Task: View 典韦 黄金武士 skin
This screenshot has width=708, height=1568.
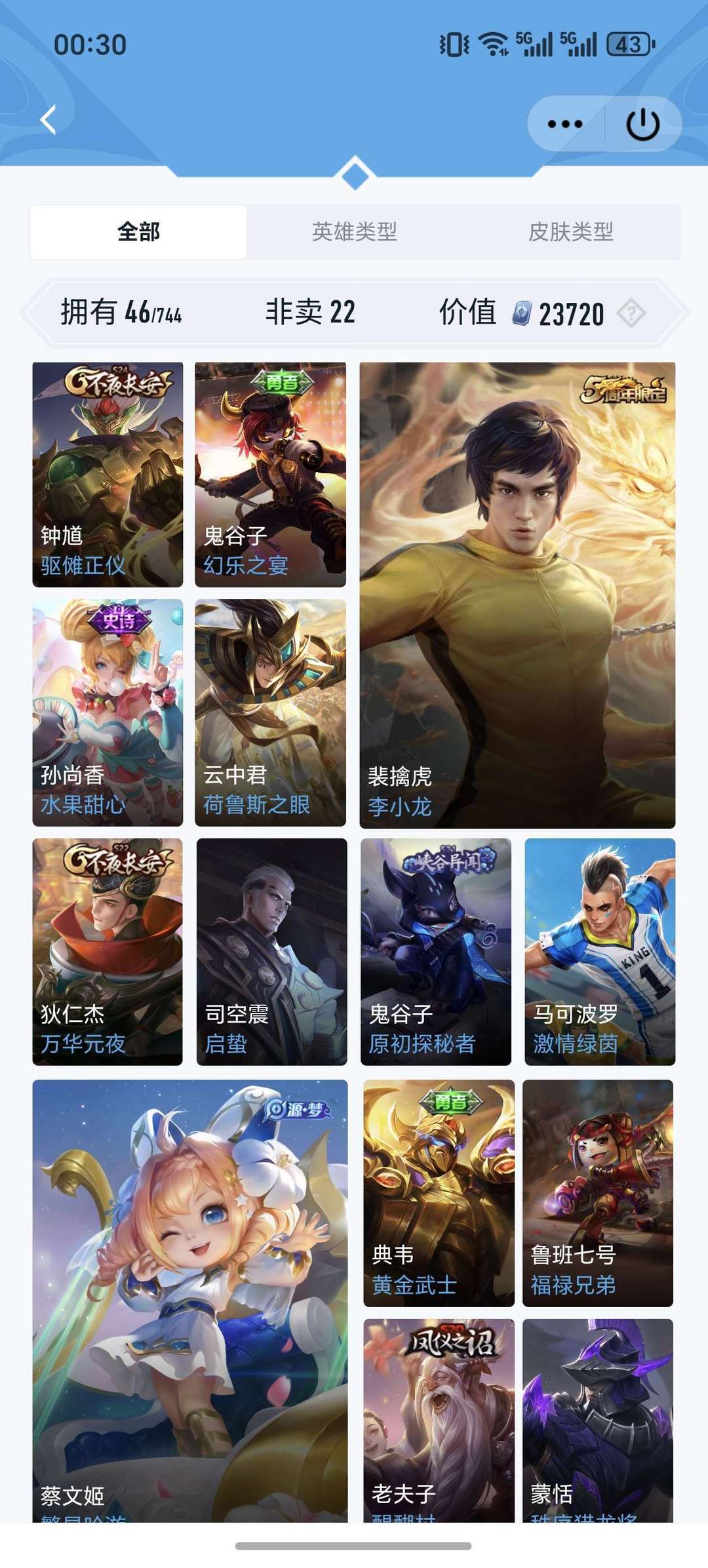Action: (439, 1193)
